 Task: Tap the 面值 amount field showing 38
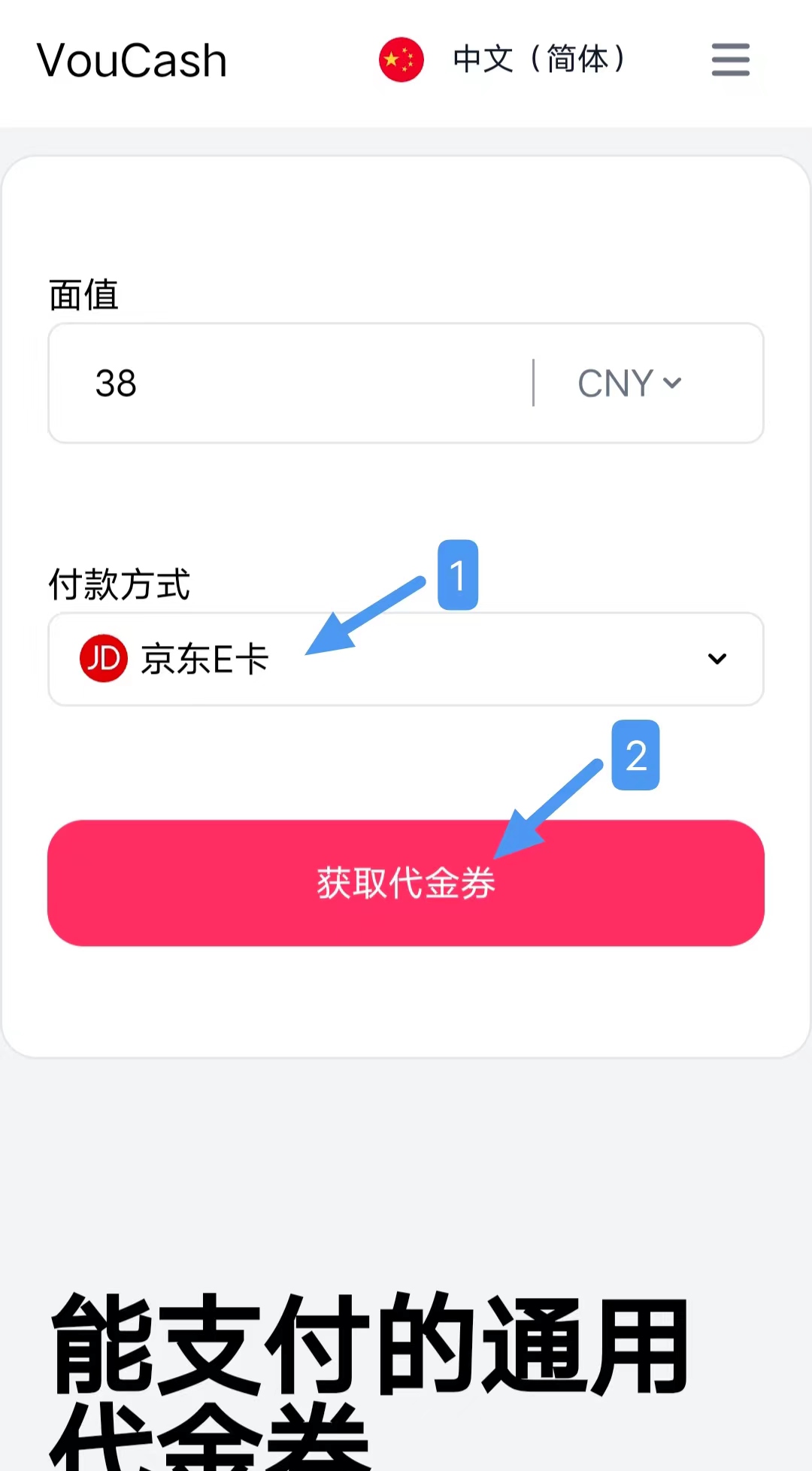[290, 384]
